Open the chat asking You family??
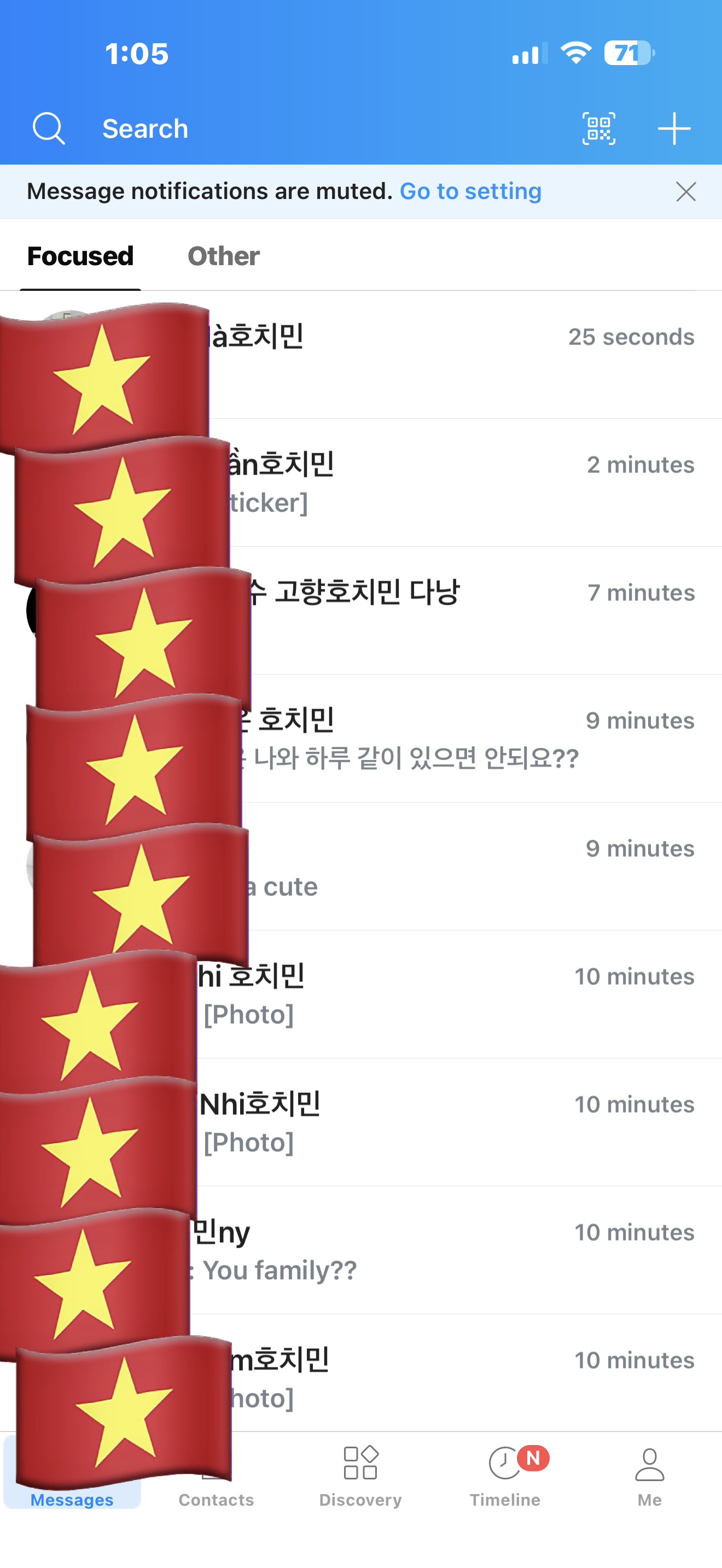The image size is (722, 1568). click(x=451, y=1250)
